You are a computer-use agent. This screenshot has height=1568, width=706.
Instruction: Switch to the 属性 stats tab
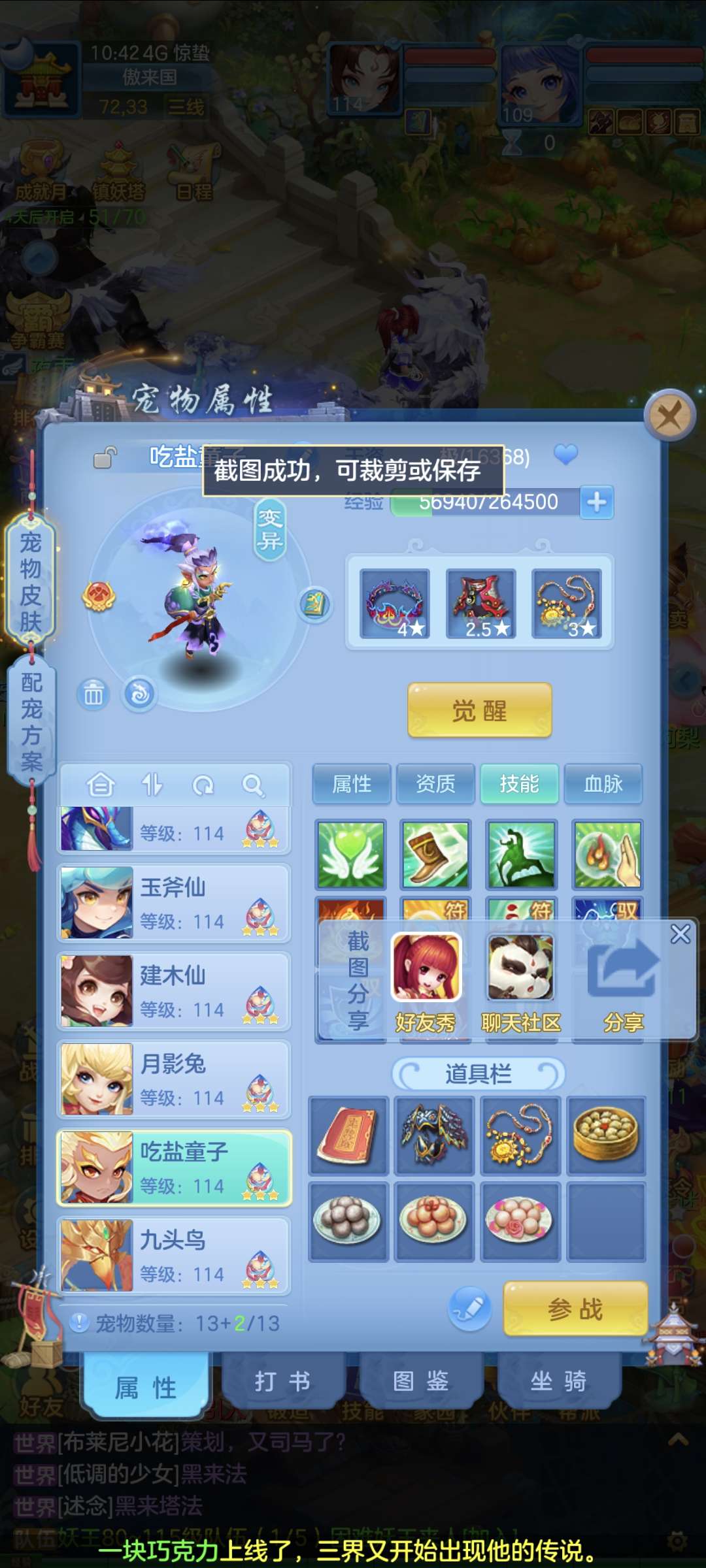click(352, 784)
